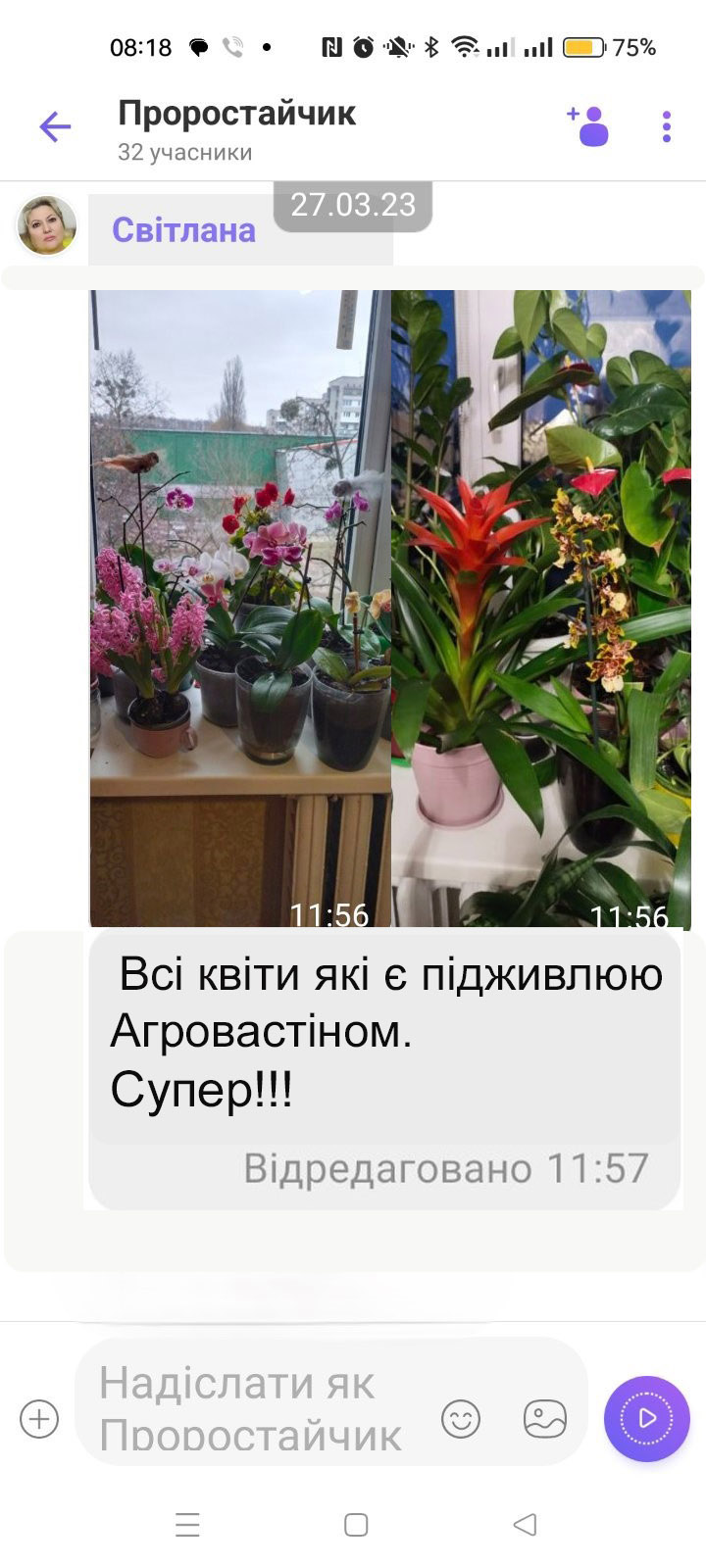Tap the purple video message button

(x=647, y=1418)
